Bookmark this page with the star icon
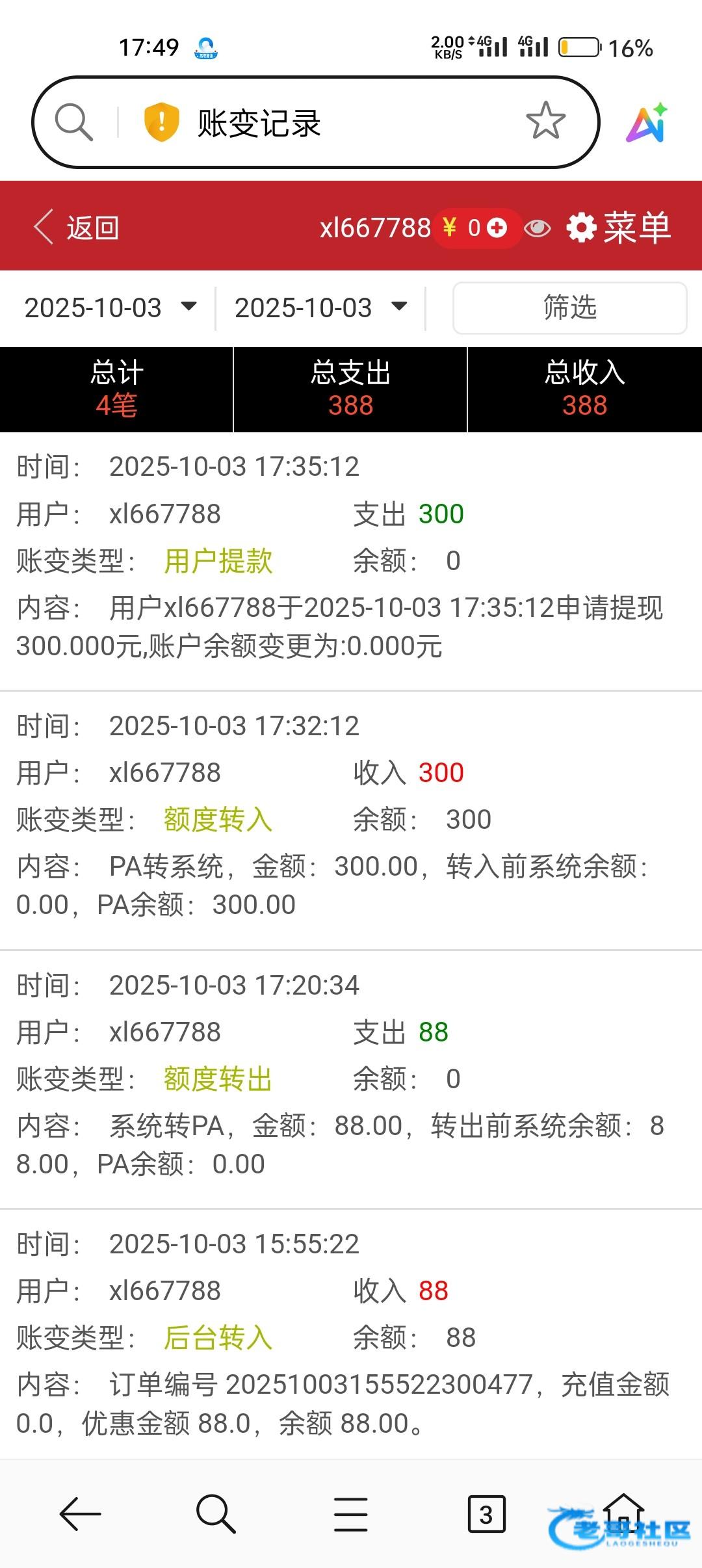The height and width of the screenshot is (1568, 702). (545, 121)
